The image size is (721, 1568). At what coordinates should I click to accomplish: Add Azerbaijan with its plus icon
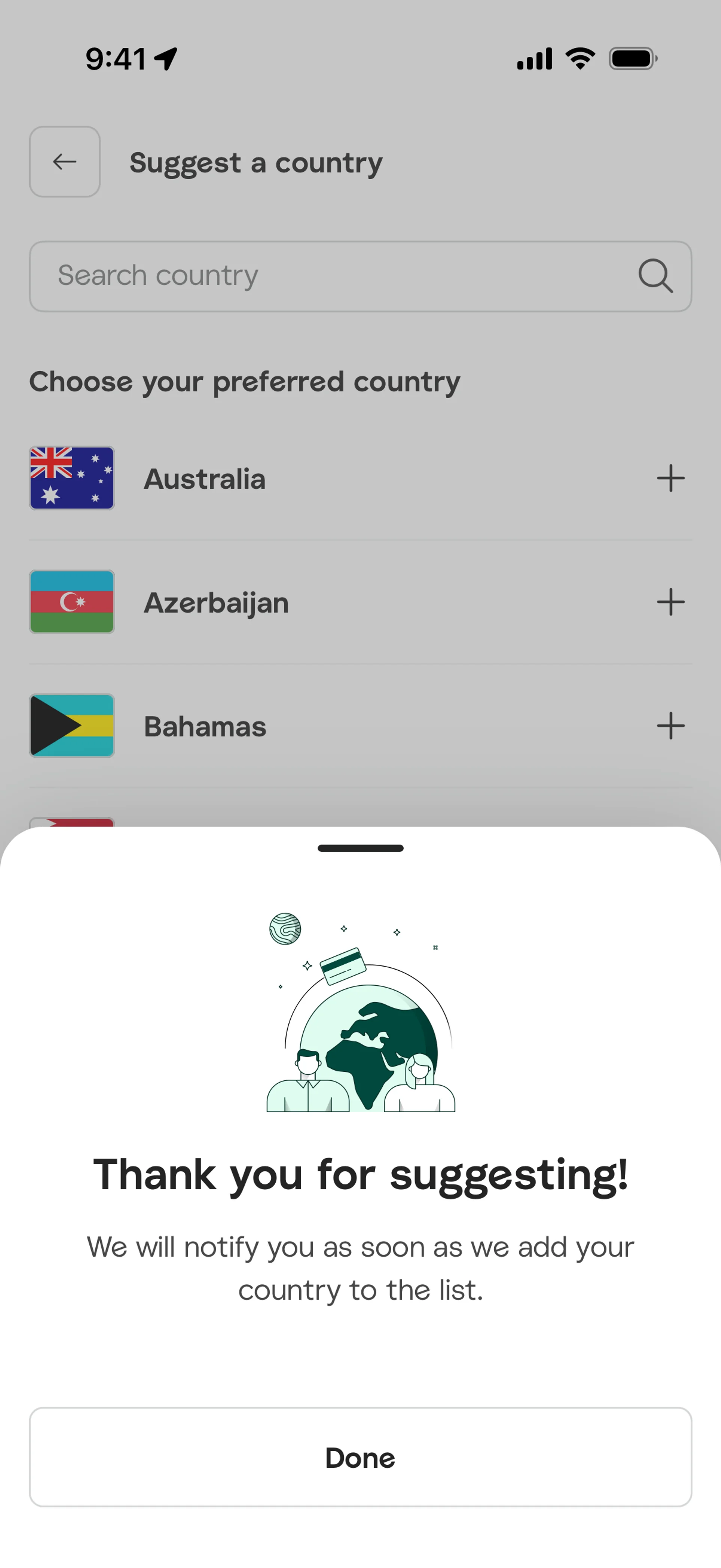tap(671, 602)
